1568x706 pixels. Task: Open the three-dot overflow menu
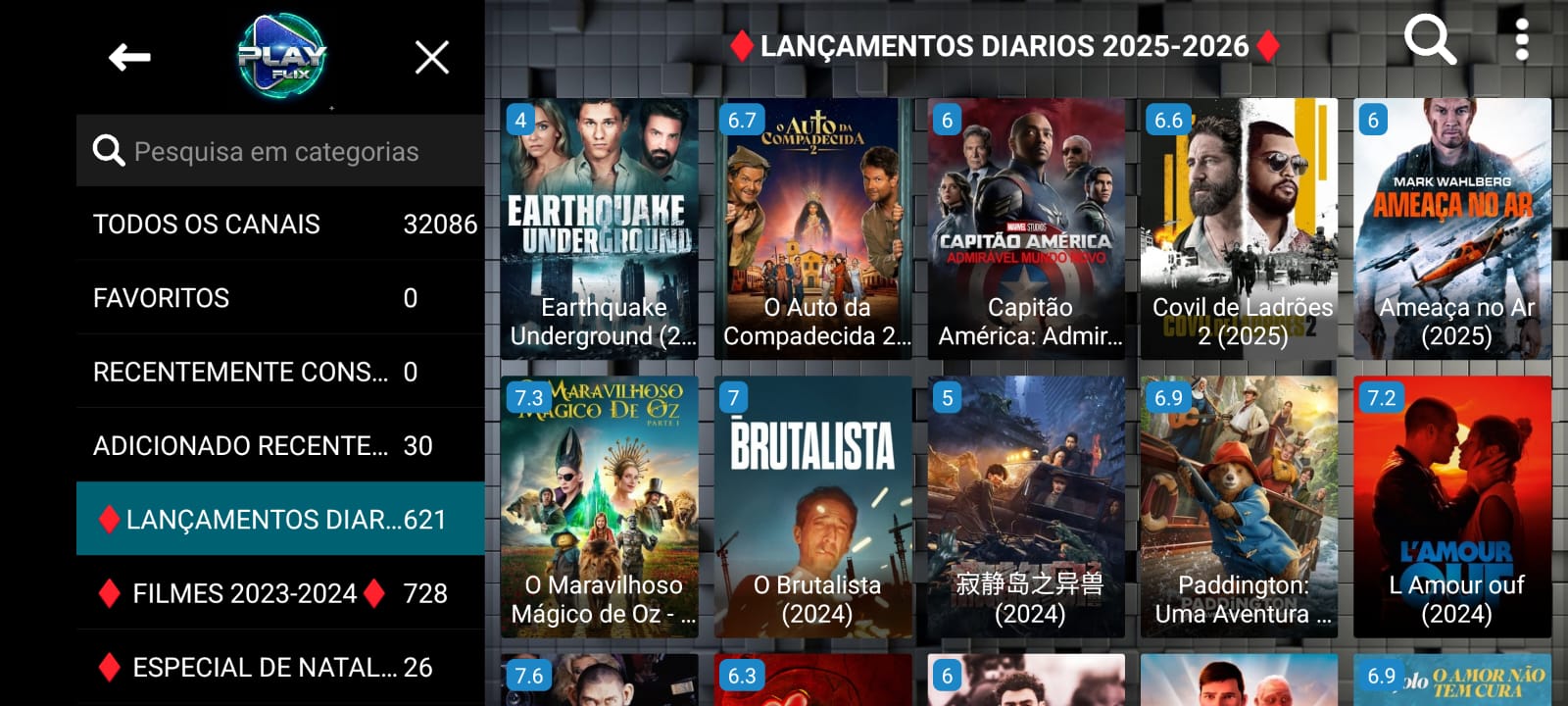click(x=1521, y=41)
